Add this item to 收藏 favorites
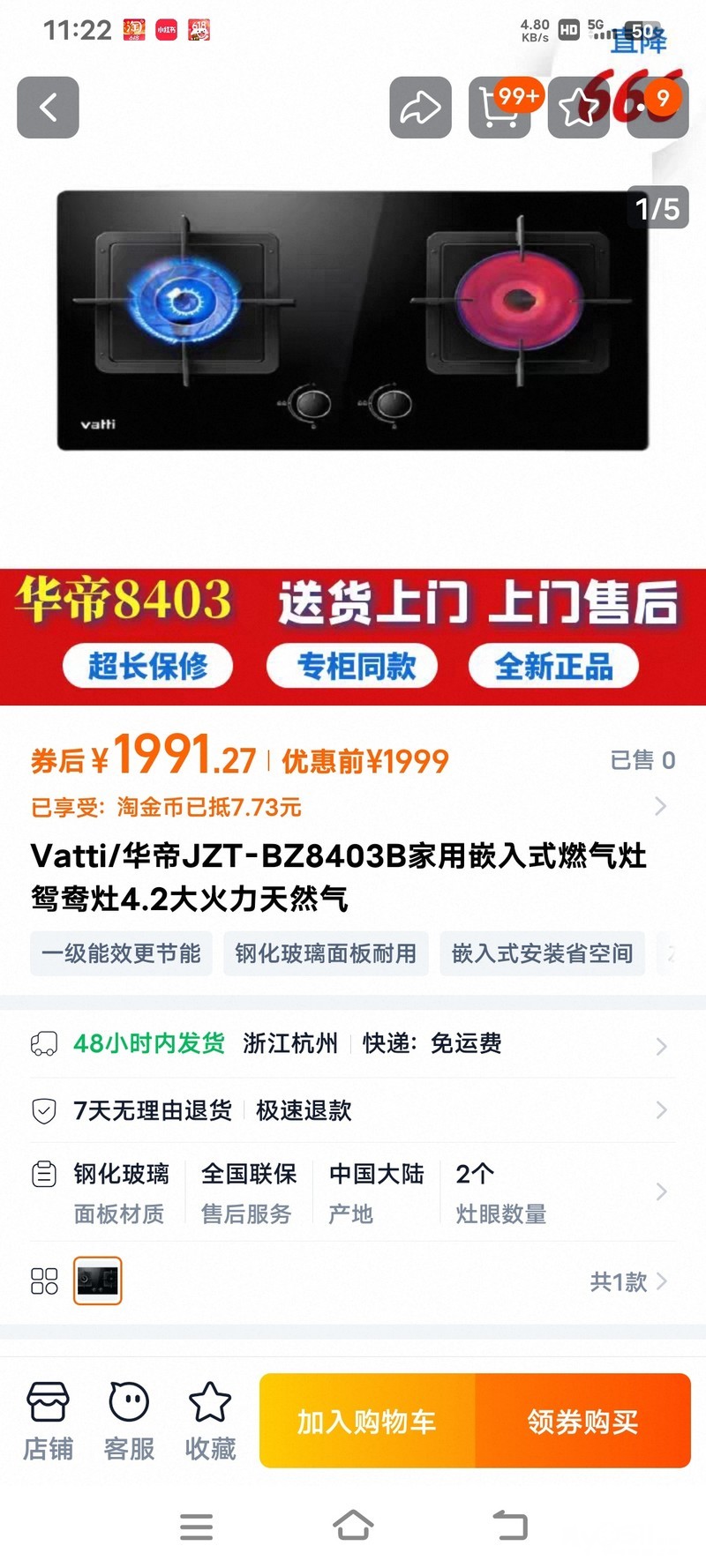 click(x=210, y=1421)
